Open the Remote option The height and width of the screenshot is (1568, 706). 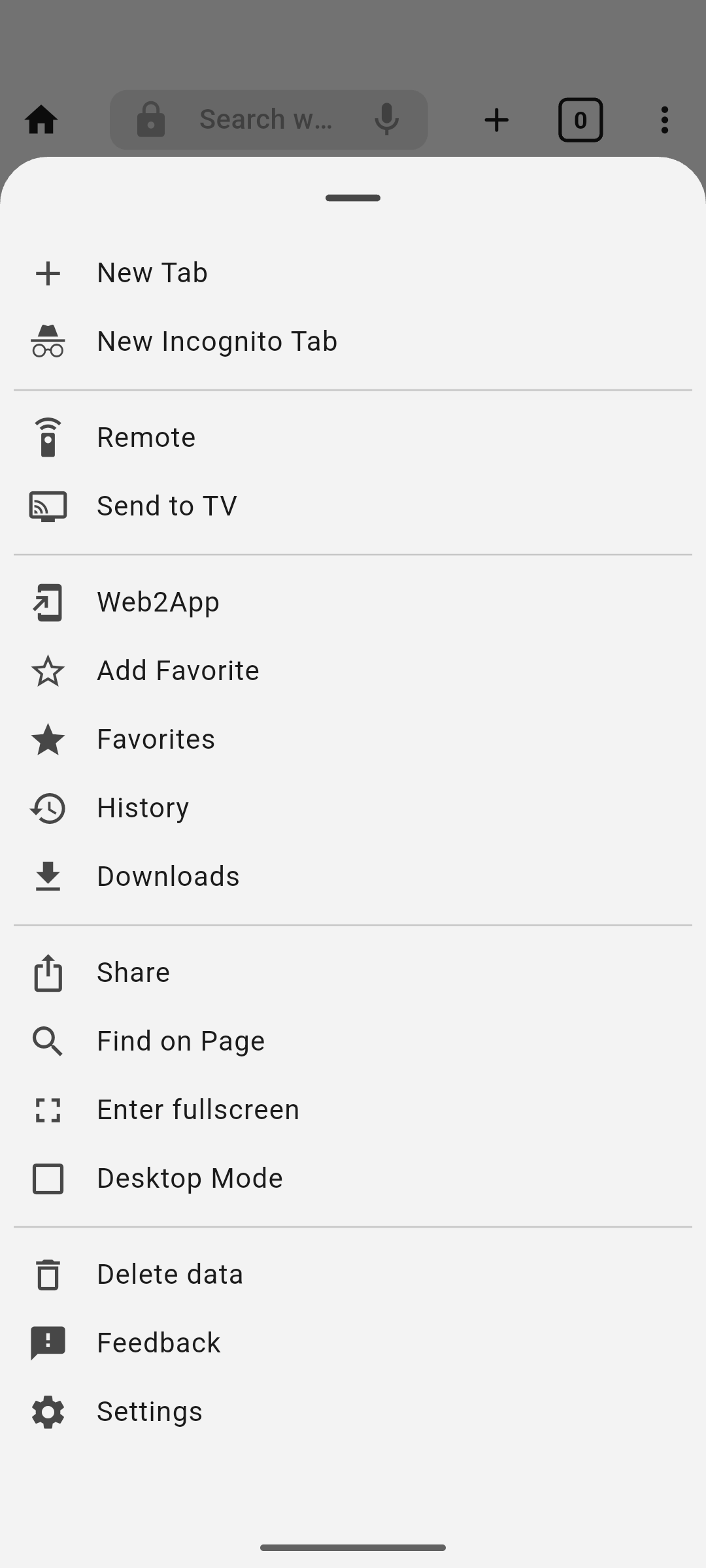pos(146,438)
